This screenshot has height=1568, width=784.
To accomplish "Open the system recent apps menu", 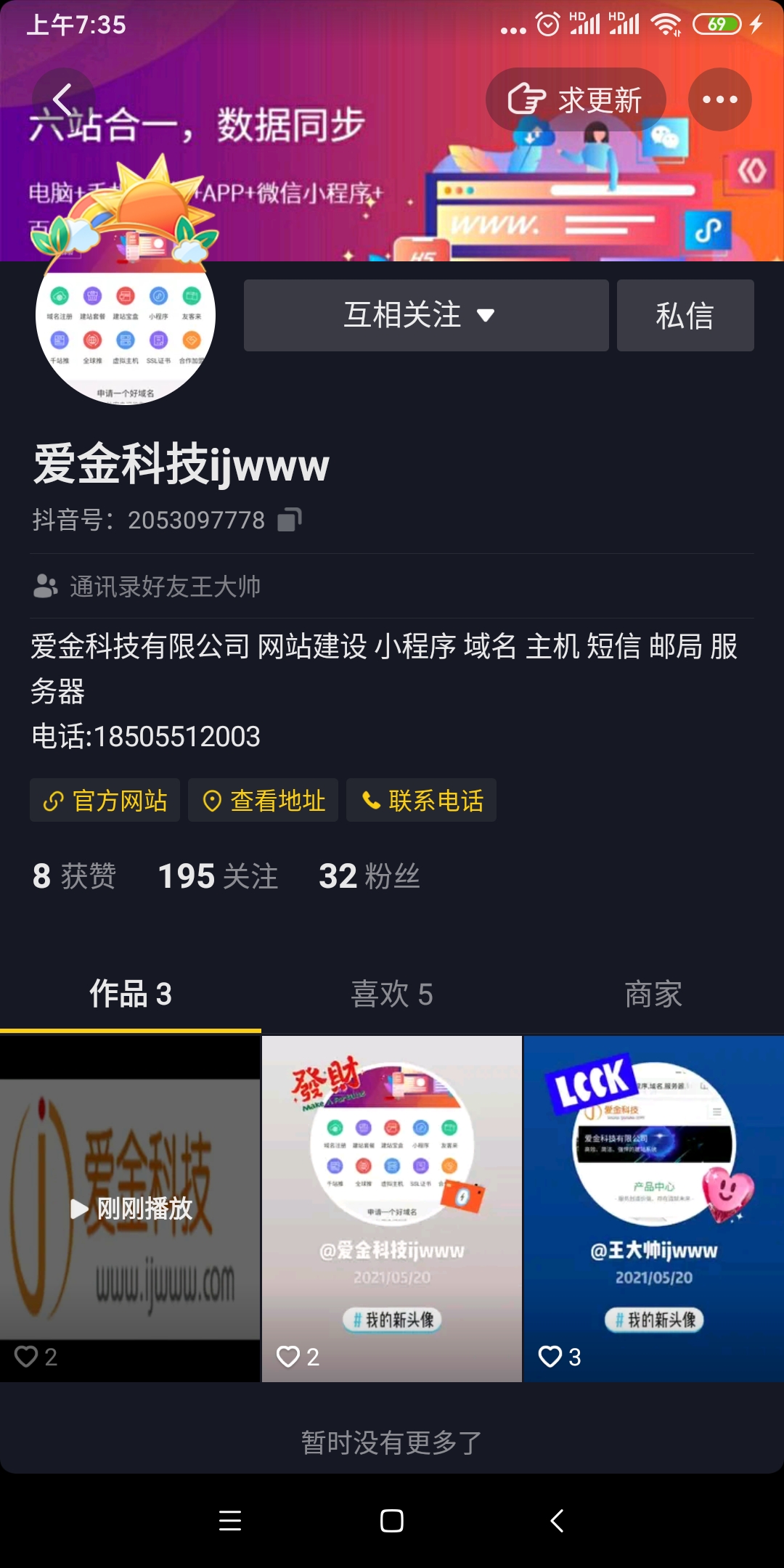I will coord(230,1520).
